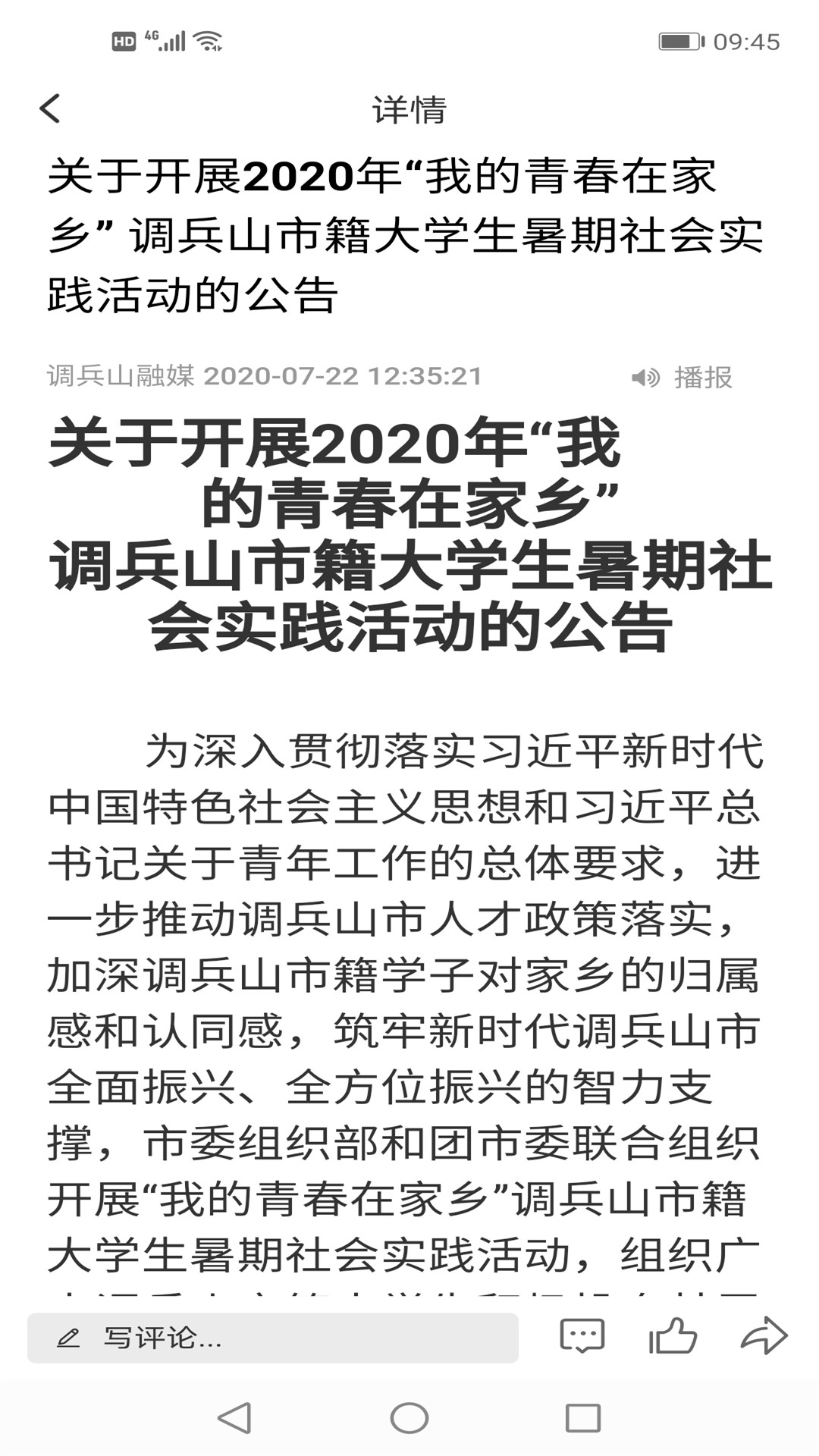Screen dimensions: 819x1456
Task: Go back using the top-left arrow
Action: [50, 108]
